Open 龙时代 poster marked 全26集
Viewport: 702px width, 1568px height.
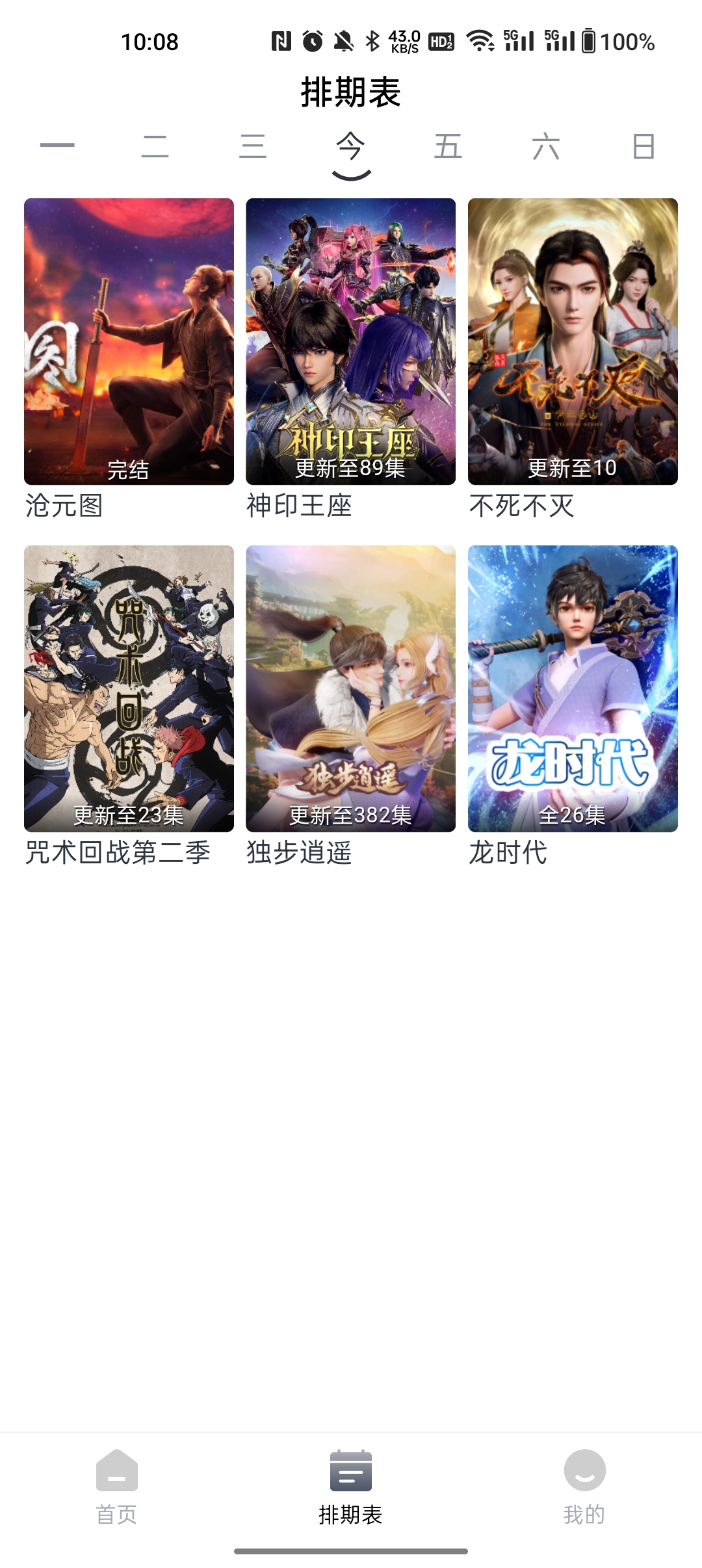[573, 688]
